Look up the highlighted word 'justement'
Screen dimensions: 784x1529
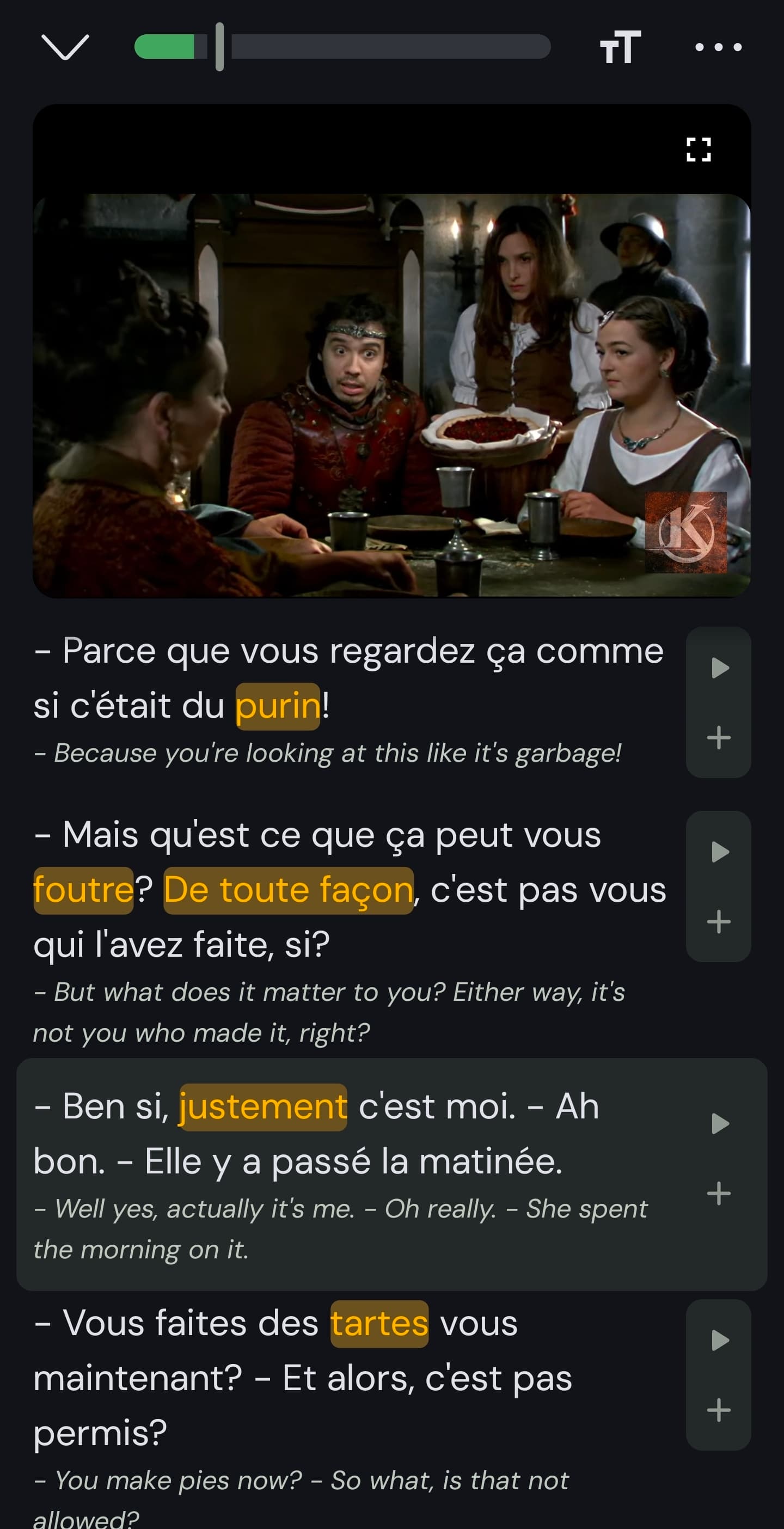click(263, 1107)
